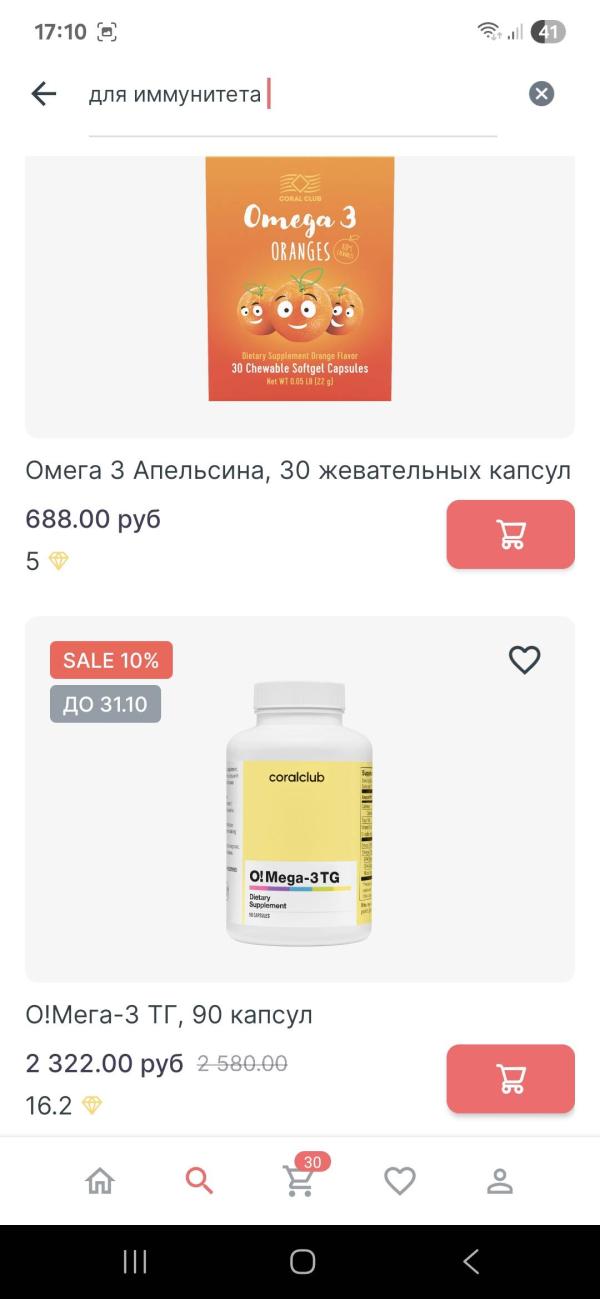Go back using the top arrow

tap(44, 94)
